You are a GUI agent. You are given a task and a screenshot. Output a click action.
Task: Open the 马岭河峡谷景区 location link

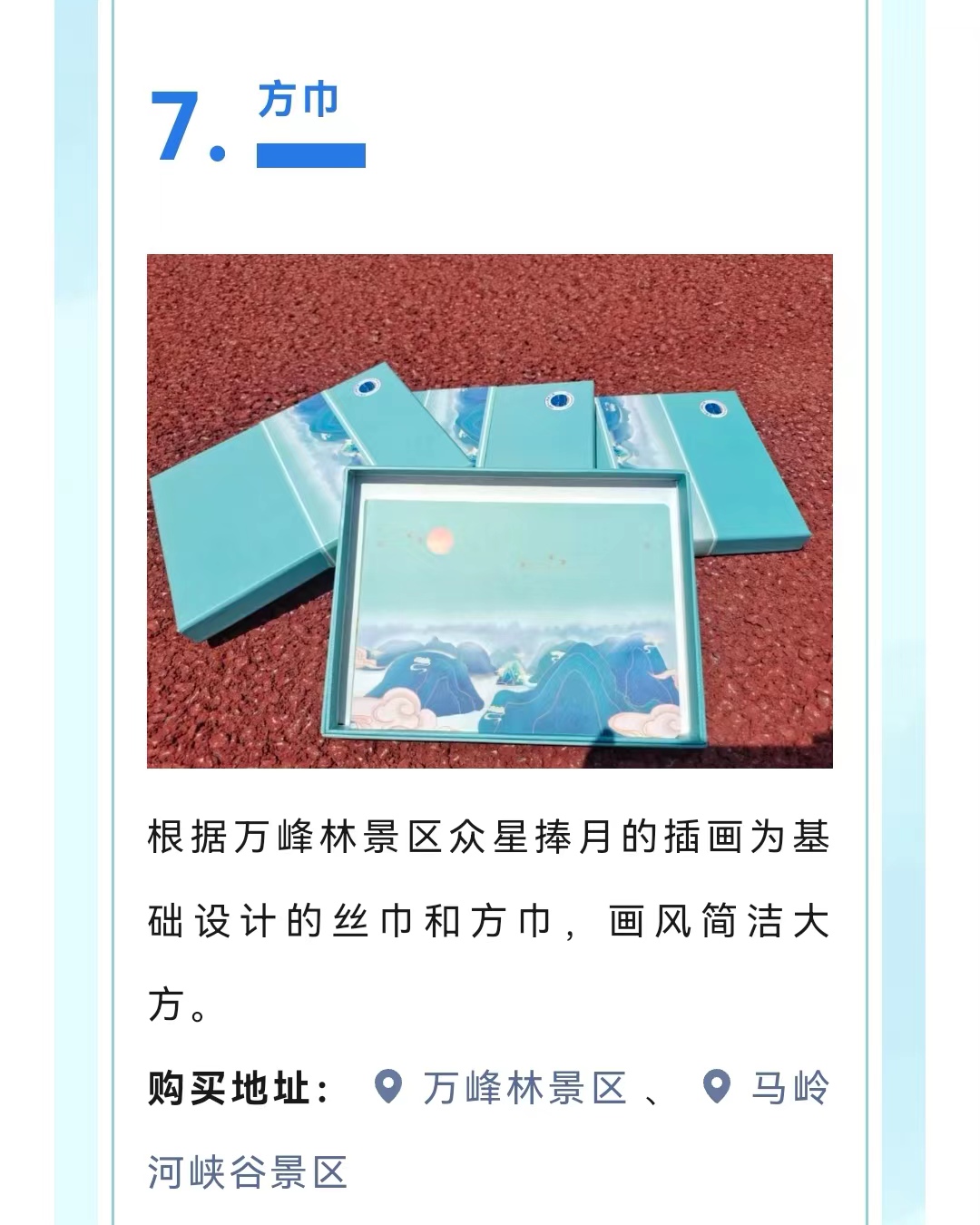[x=788, y=1088]
